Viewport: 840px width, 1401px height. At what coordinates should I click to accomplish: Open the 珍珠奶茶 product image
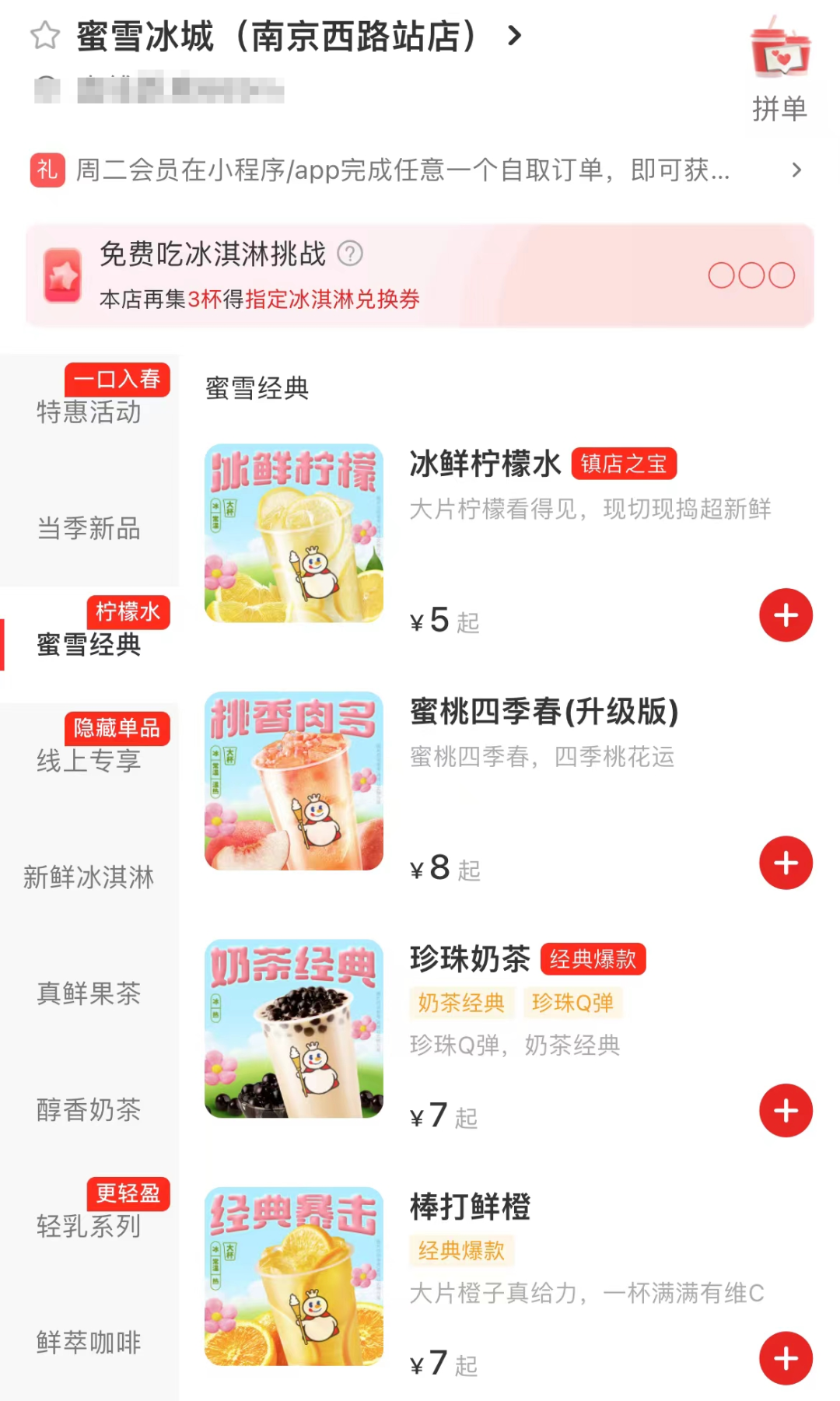pyautogui.click(x=294, y=1028)
